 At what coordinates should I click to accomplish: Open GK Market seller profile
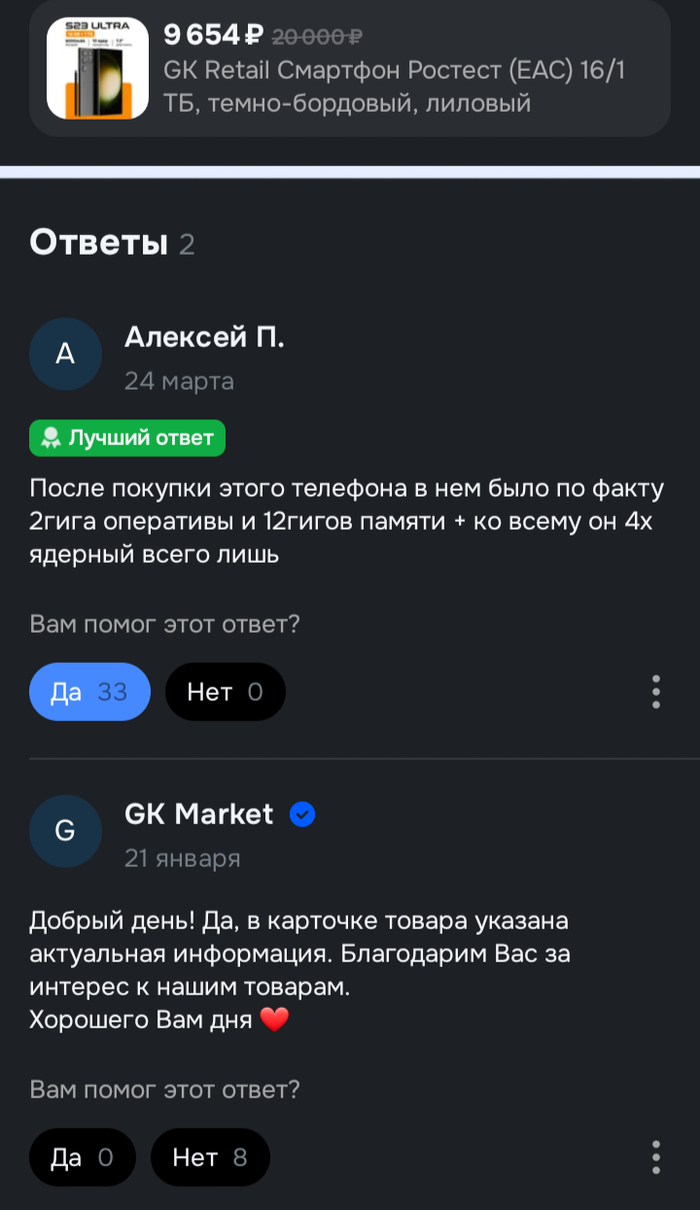click(x=199, y=815)
